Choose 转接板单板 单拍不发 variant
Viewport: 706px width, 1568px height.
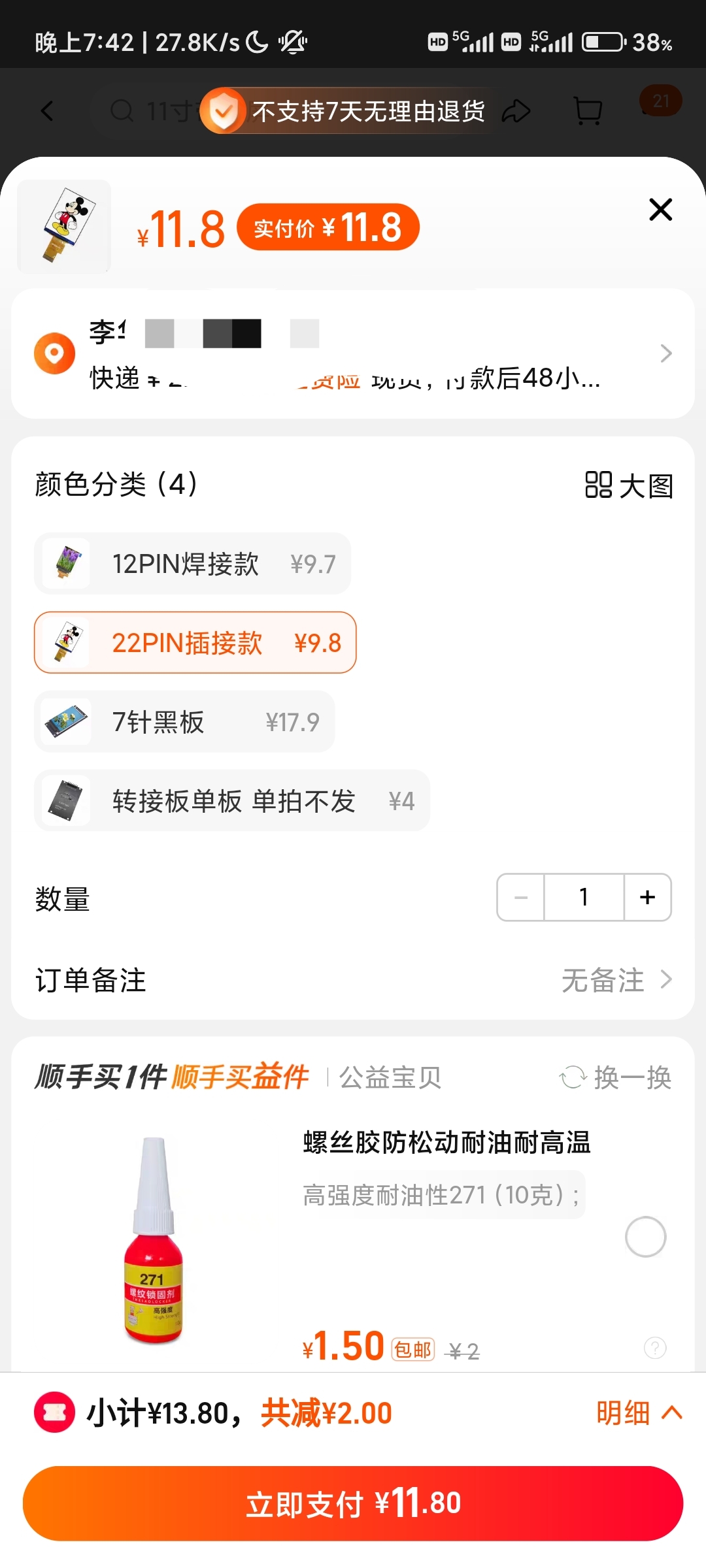[232, 801]
